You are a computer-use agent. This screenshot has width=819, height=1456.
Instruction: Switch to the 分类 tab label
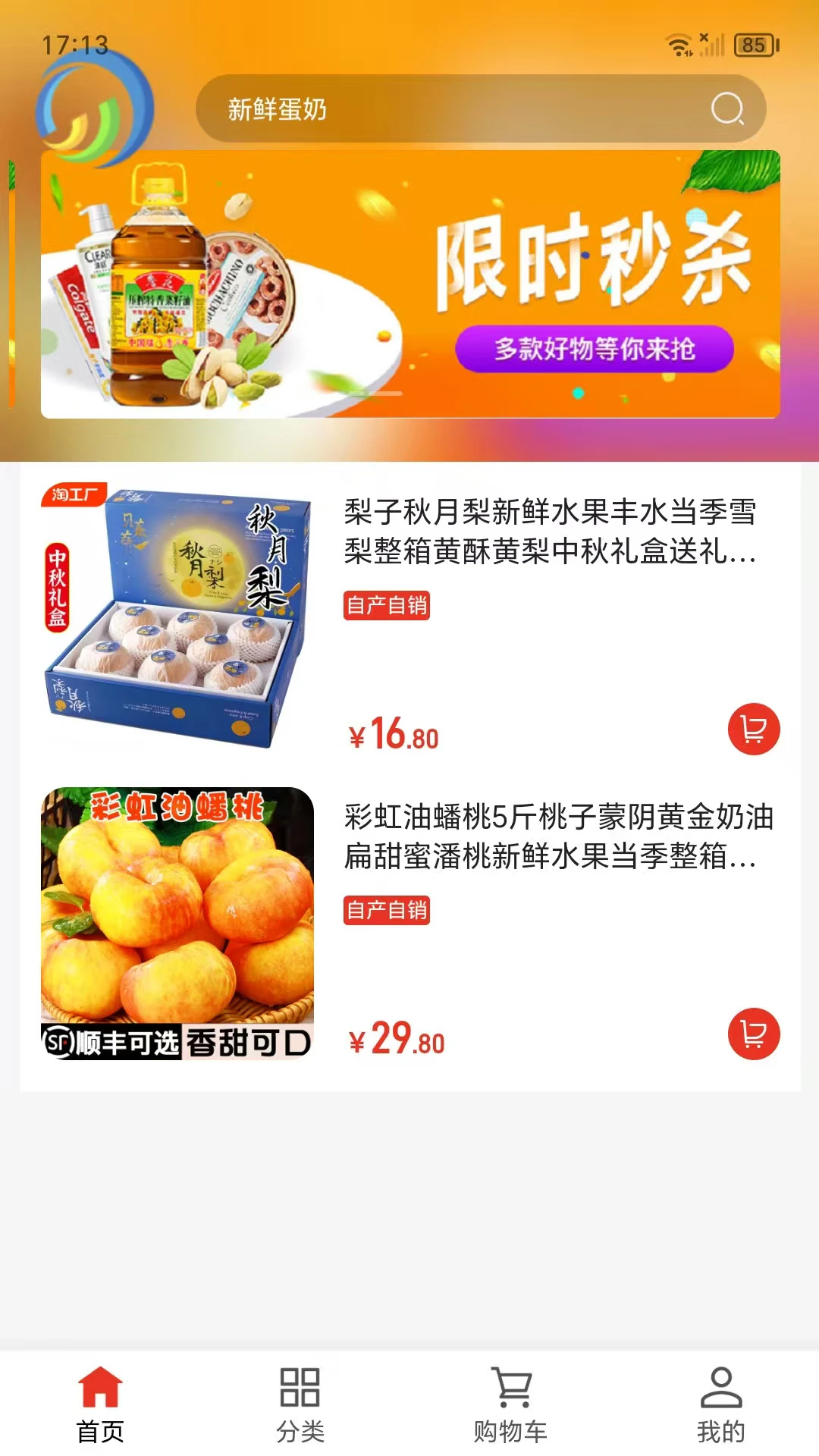(x=300, y=1431)
